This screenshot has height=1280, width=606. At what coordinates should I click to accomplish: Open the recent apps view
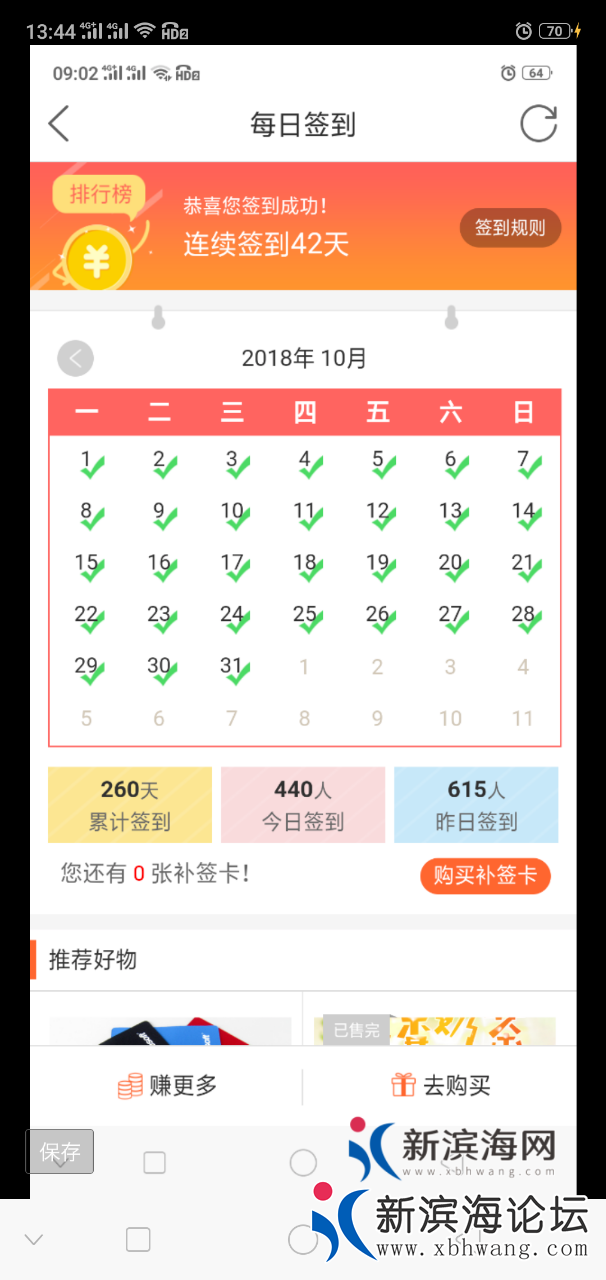pyautogui.click(x=138, y=1240)
